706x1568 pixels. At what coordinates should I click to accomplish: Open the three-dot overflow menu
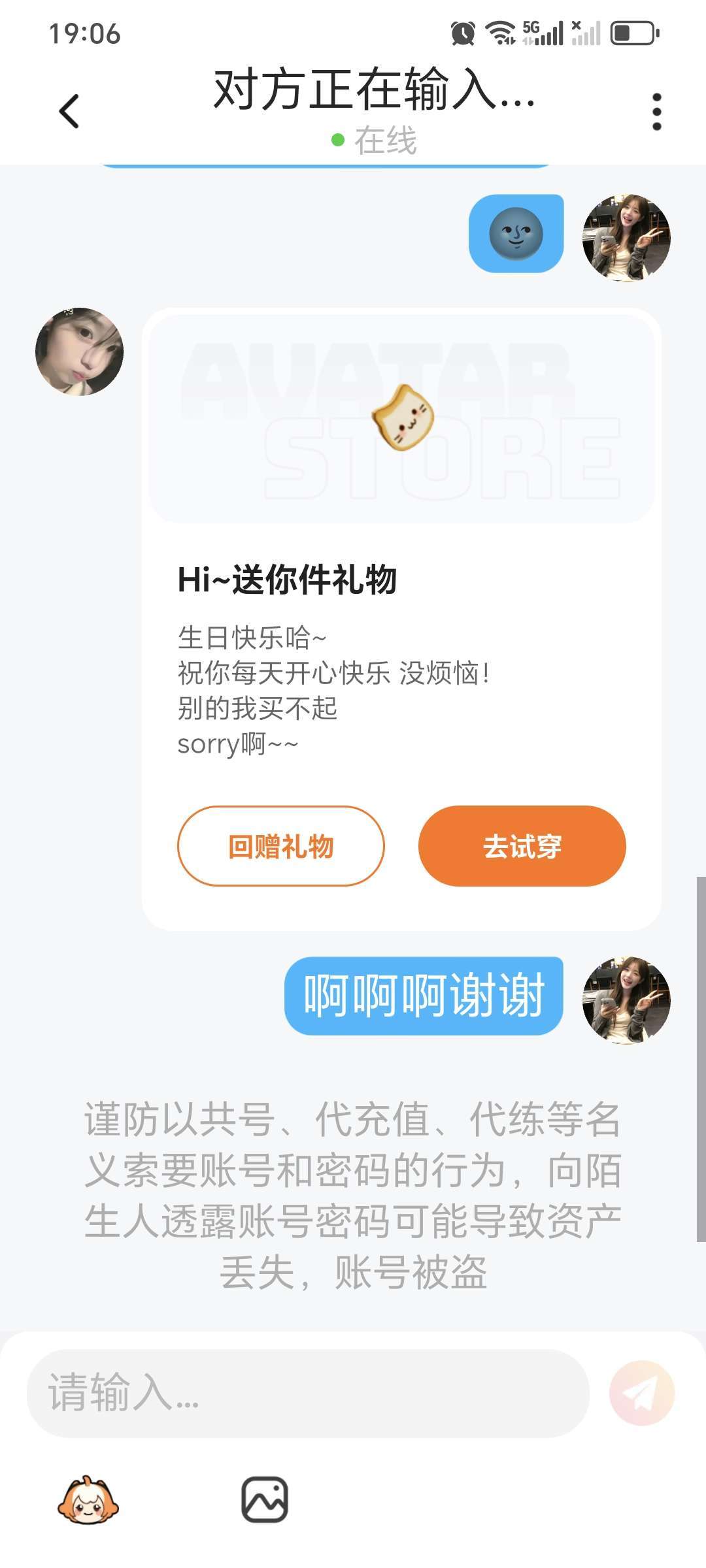click(x=656, y=111)
